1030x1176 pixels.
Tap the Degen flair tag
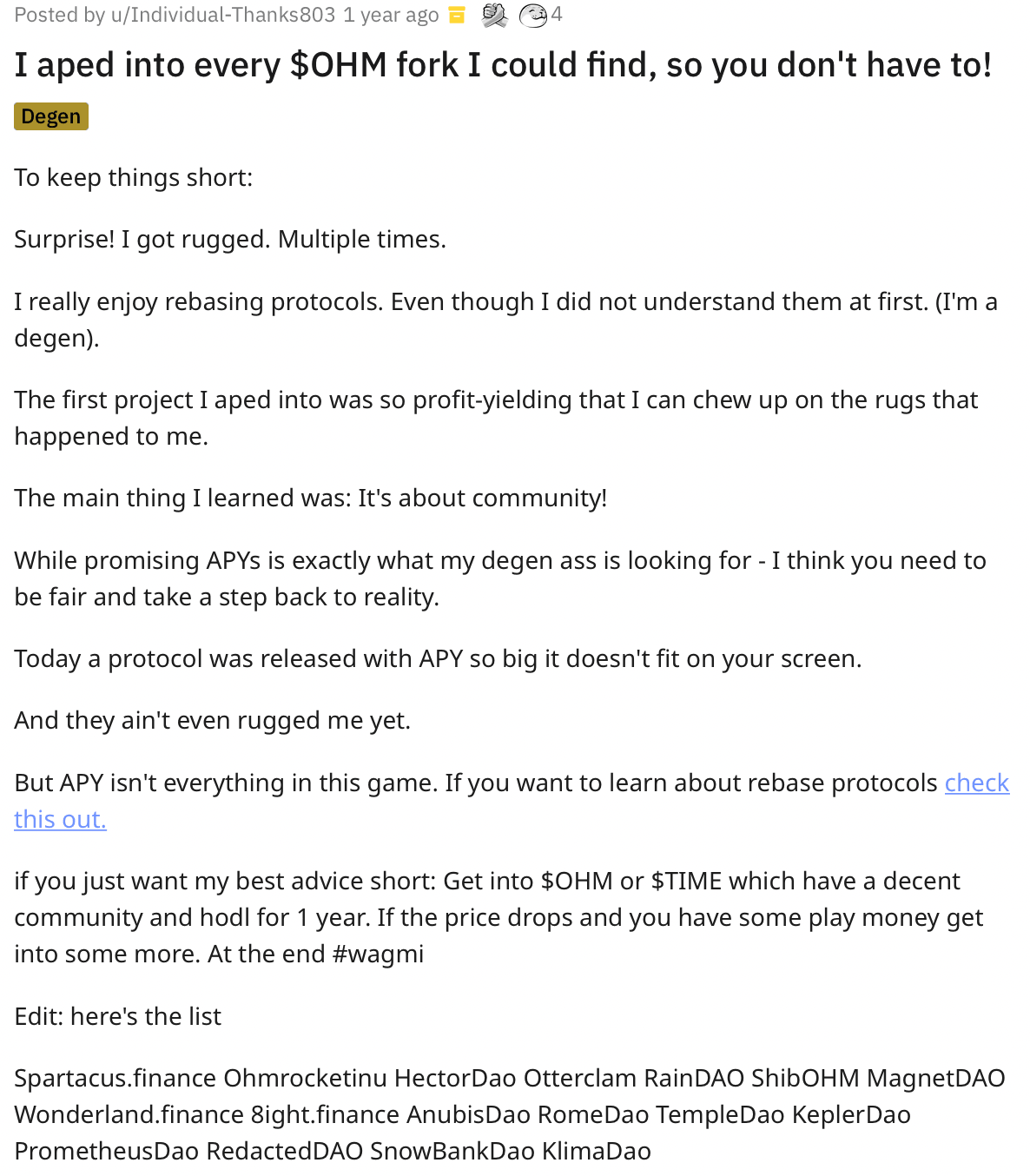point(51,116)
